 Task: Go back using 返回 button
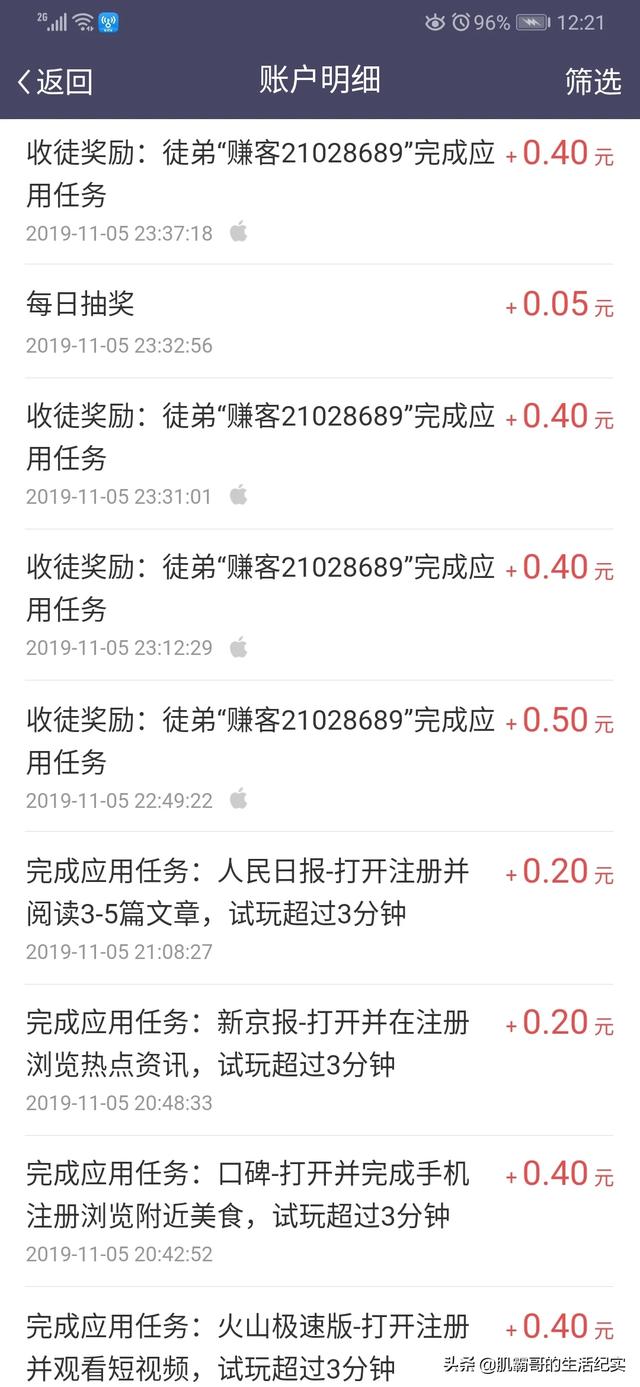point(55,82)
